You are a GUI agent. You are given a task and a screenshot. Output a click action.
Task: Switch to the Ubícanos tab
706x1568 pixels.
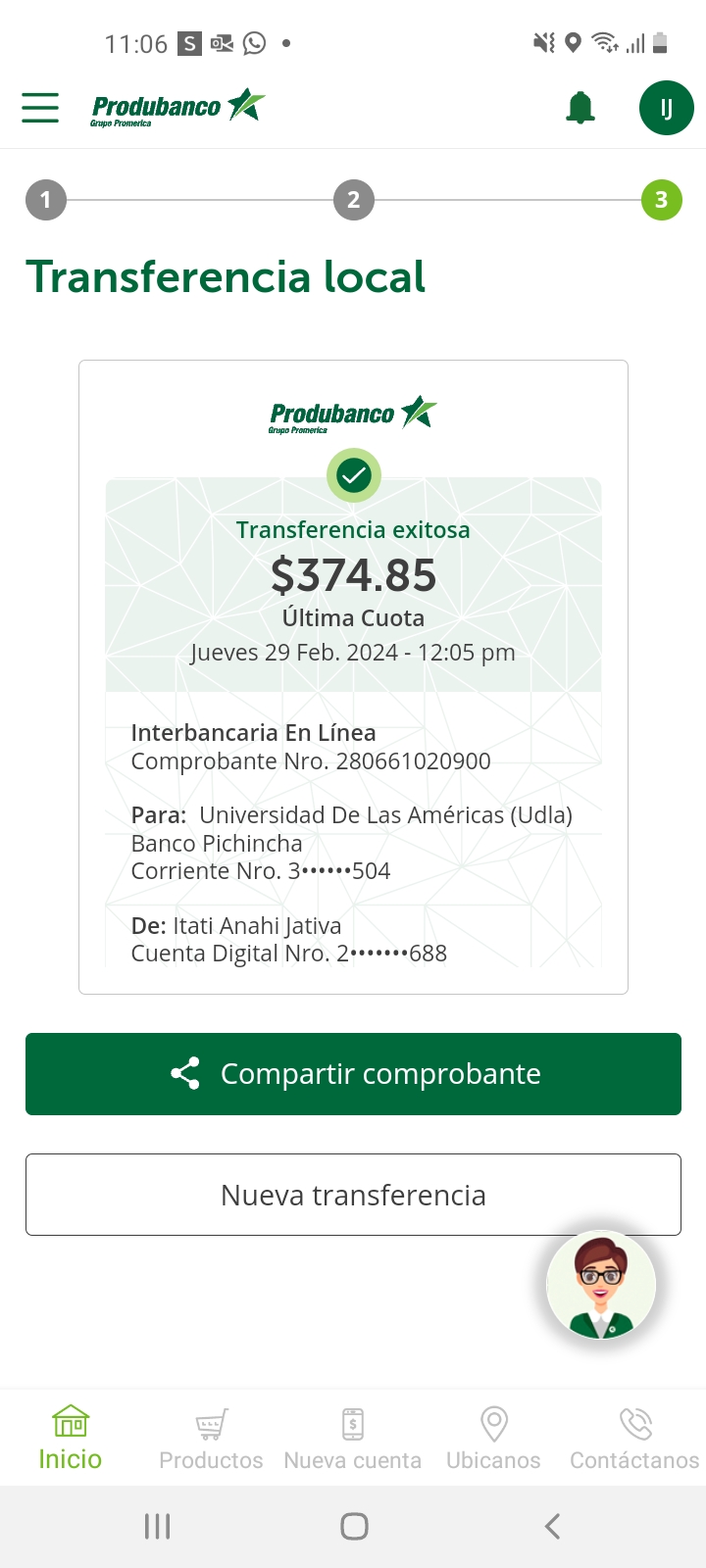493,1438
